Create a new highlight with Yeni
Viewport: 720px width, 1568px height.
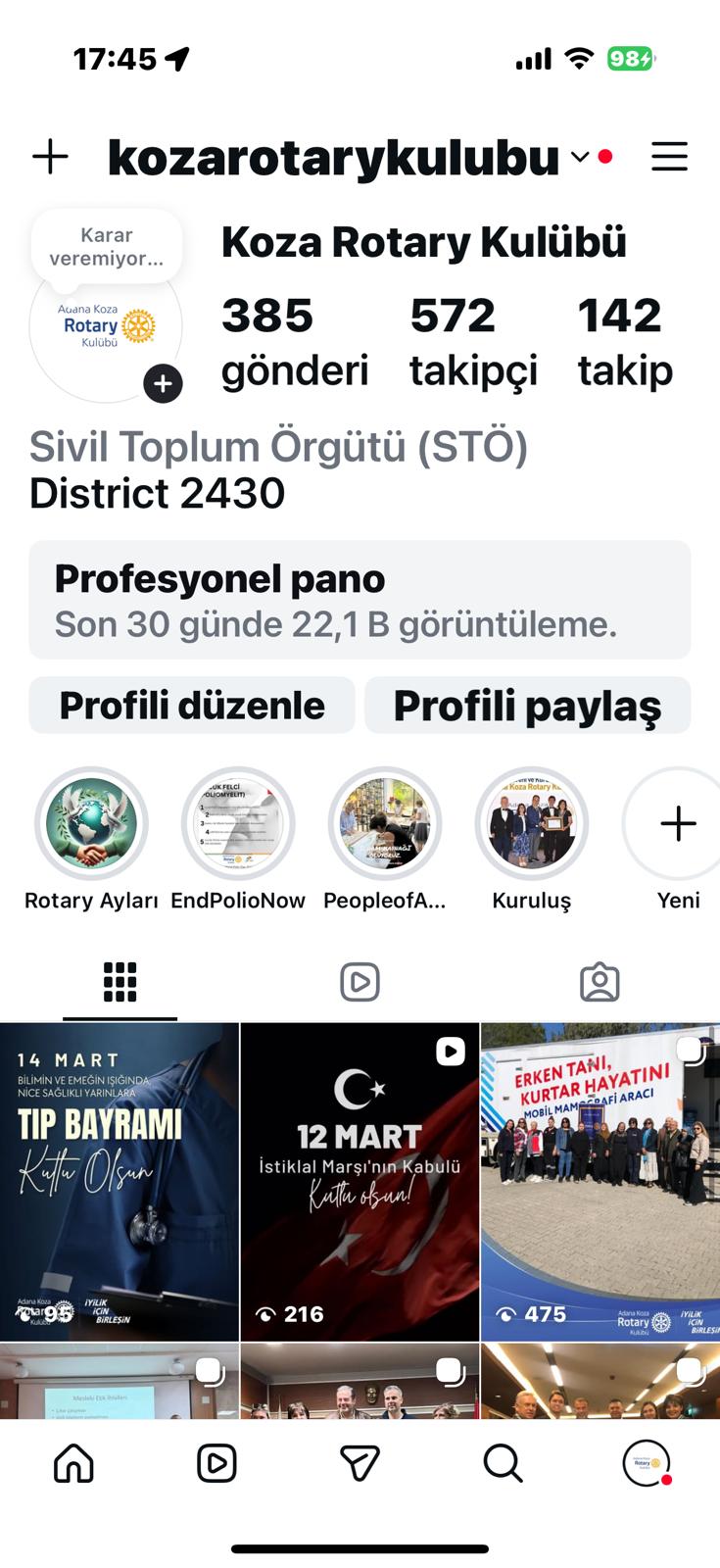(x=677, y=824)
